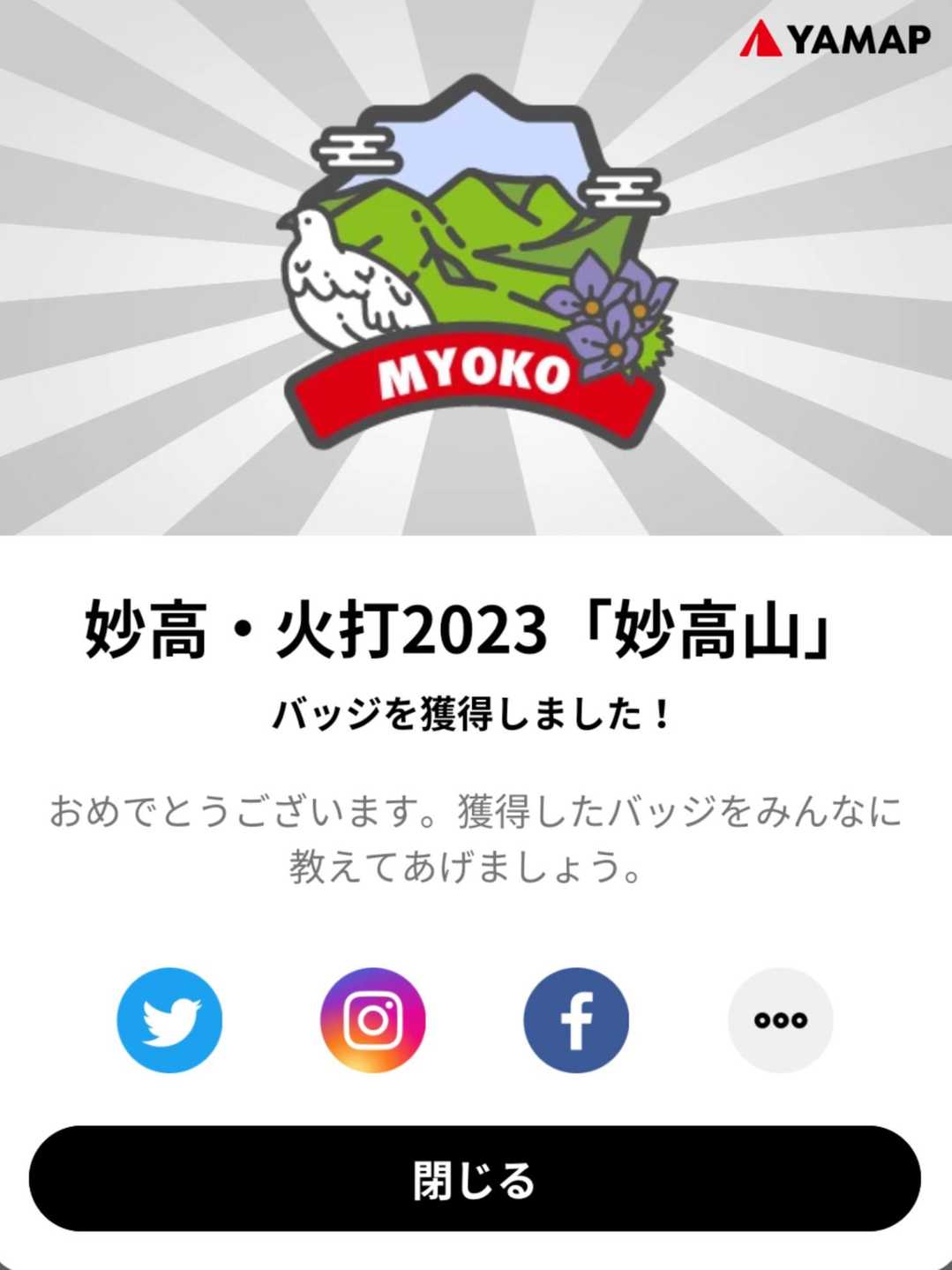The height and width of the screenshot is (1270, 952).
Task: Open more sharing options
Action: tap(780, 1019)
